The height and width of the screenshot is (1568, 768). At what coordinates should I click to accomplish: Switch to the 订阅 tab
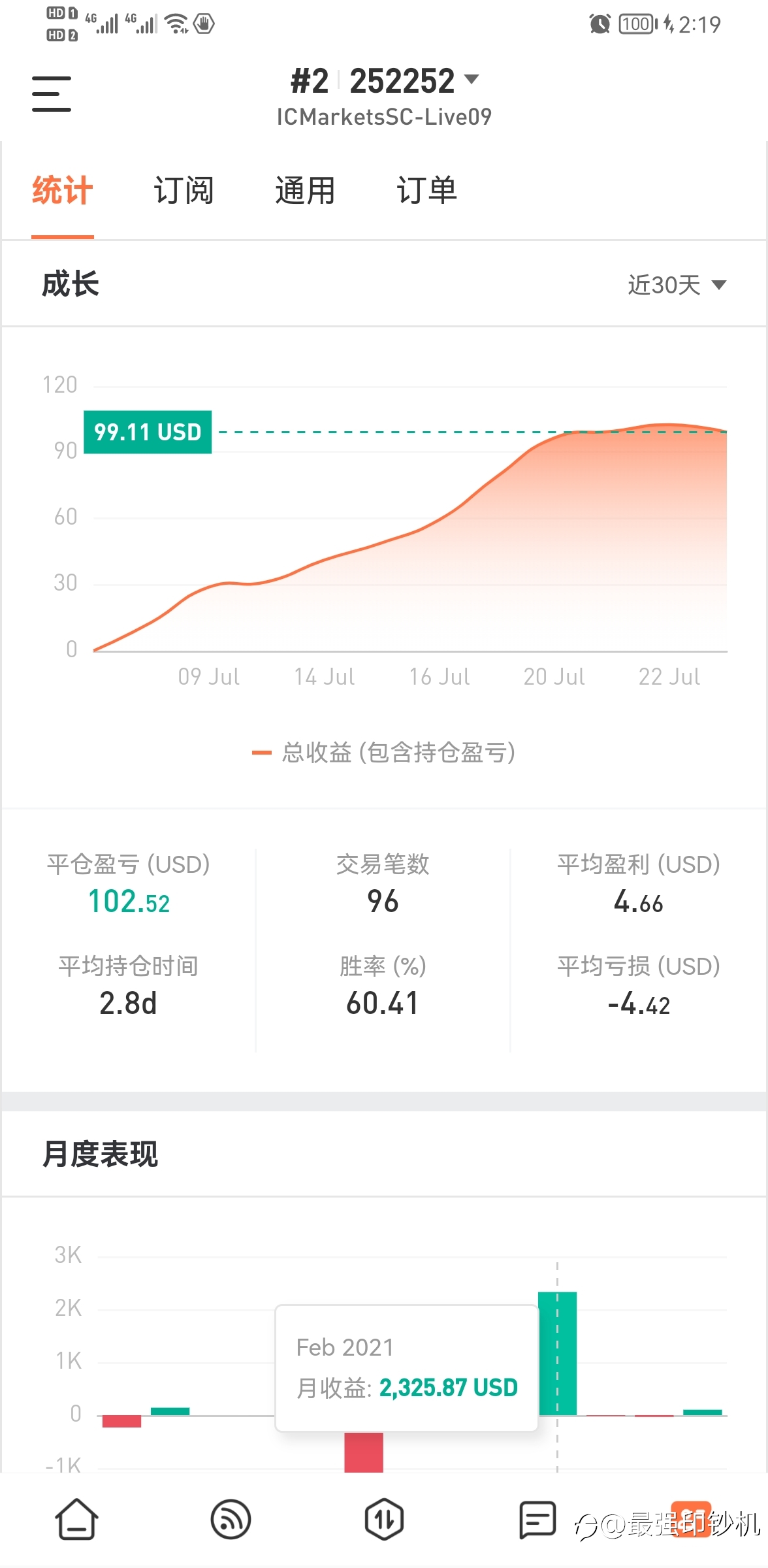click(184, 190)
